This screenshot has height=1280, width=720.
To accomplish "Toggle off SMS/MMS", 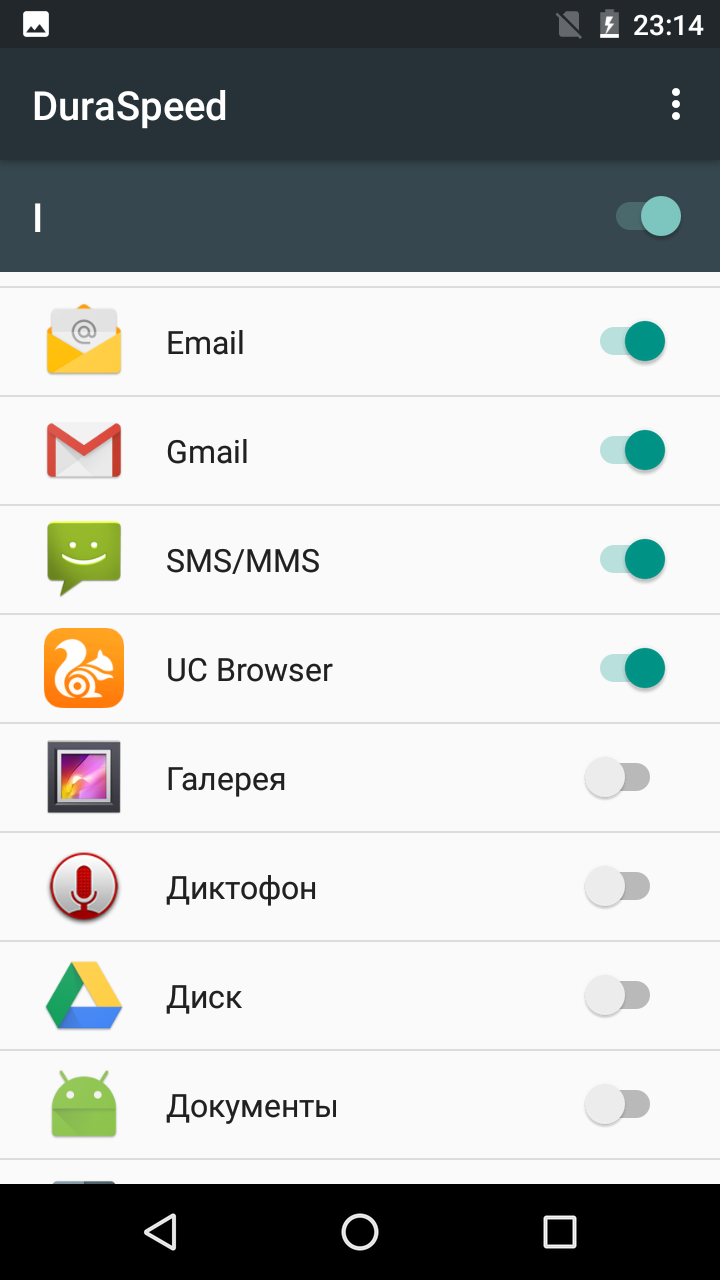I will [x=632, y=560].
